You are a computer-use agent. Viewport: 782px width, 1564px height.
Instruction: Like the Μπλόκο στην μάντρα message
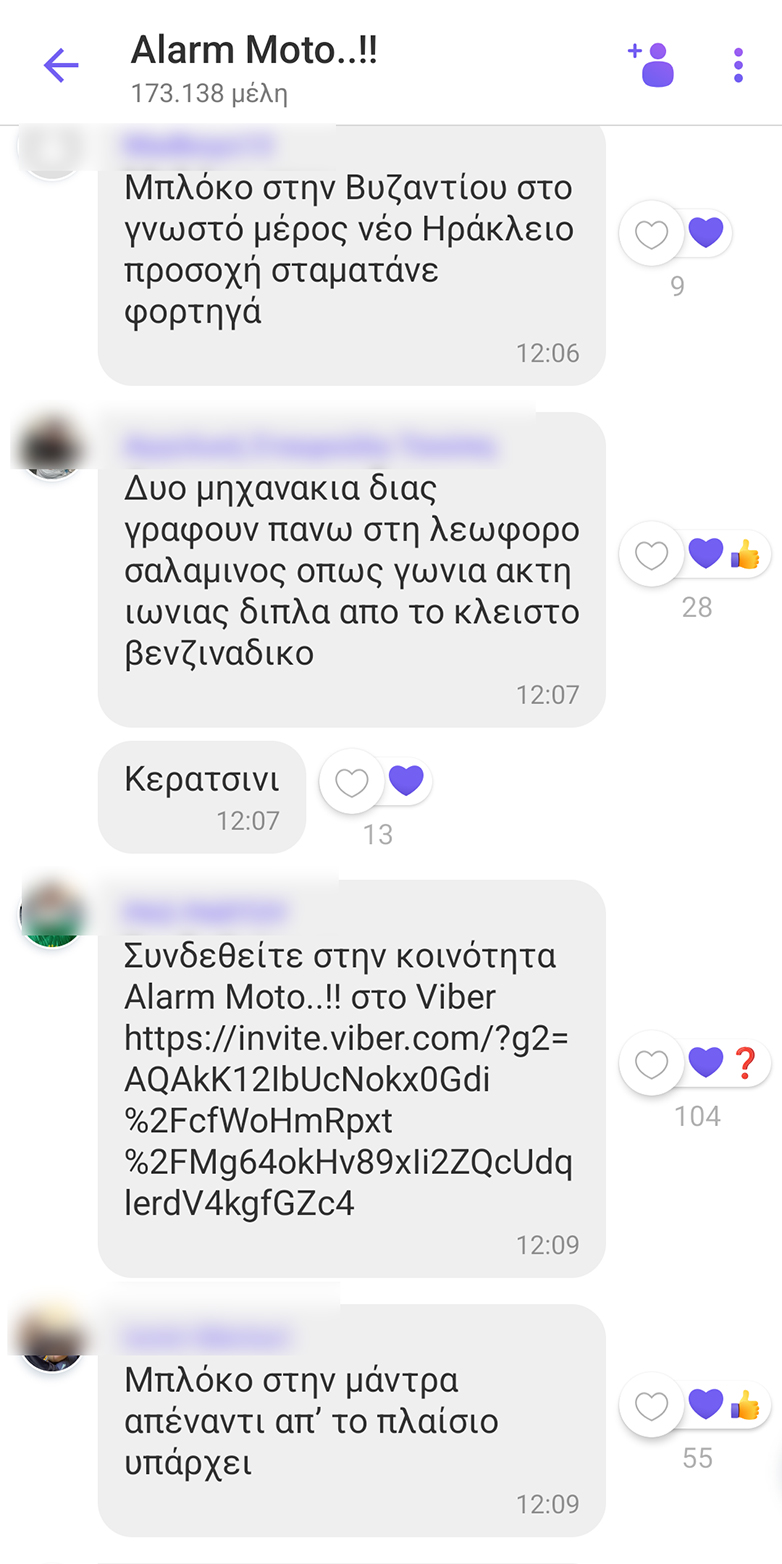tap(652, 1406)
